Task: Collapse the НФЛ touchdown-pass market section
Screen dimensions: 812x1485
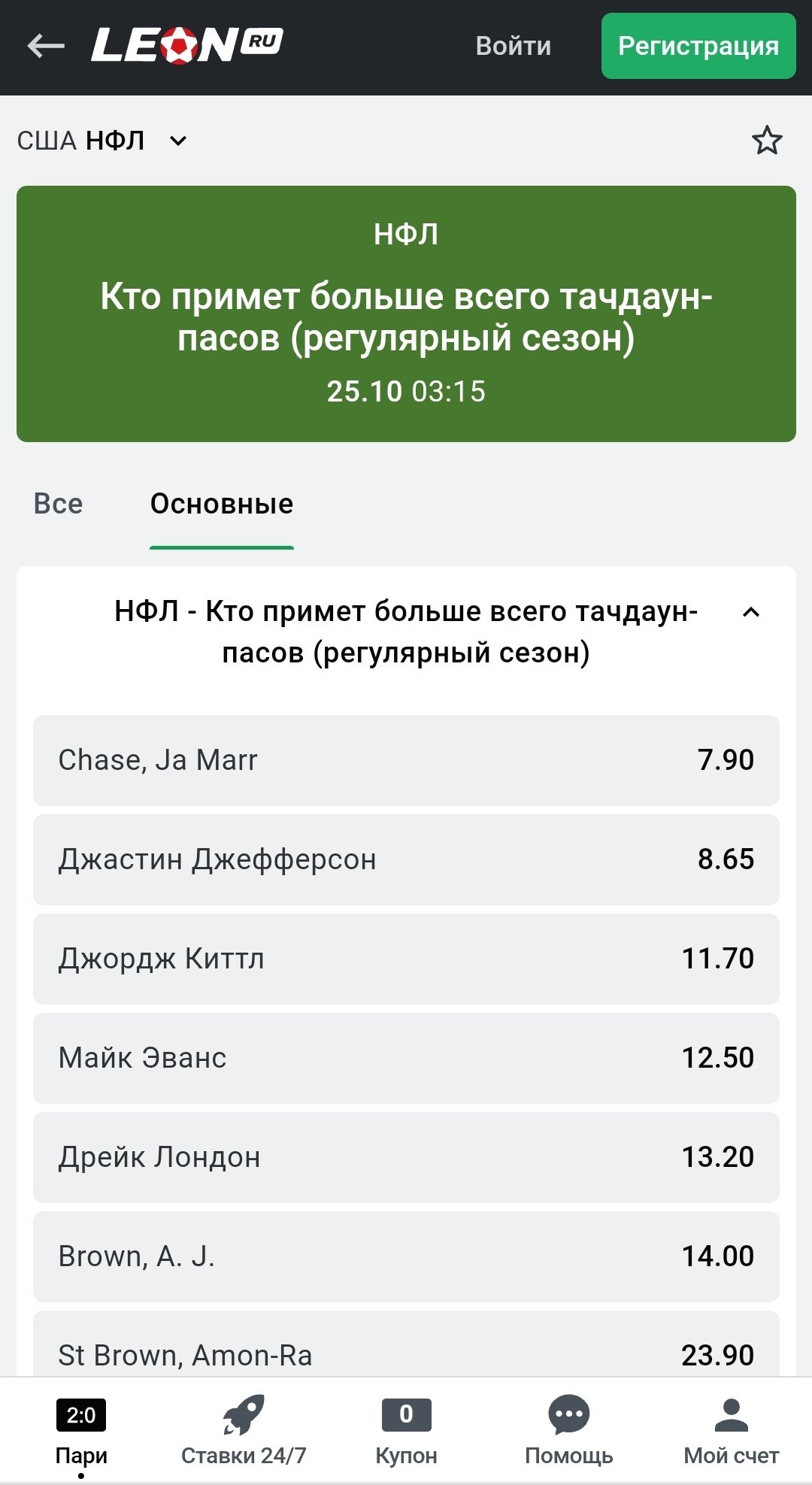Action: (750, 612)
